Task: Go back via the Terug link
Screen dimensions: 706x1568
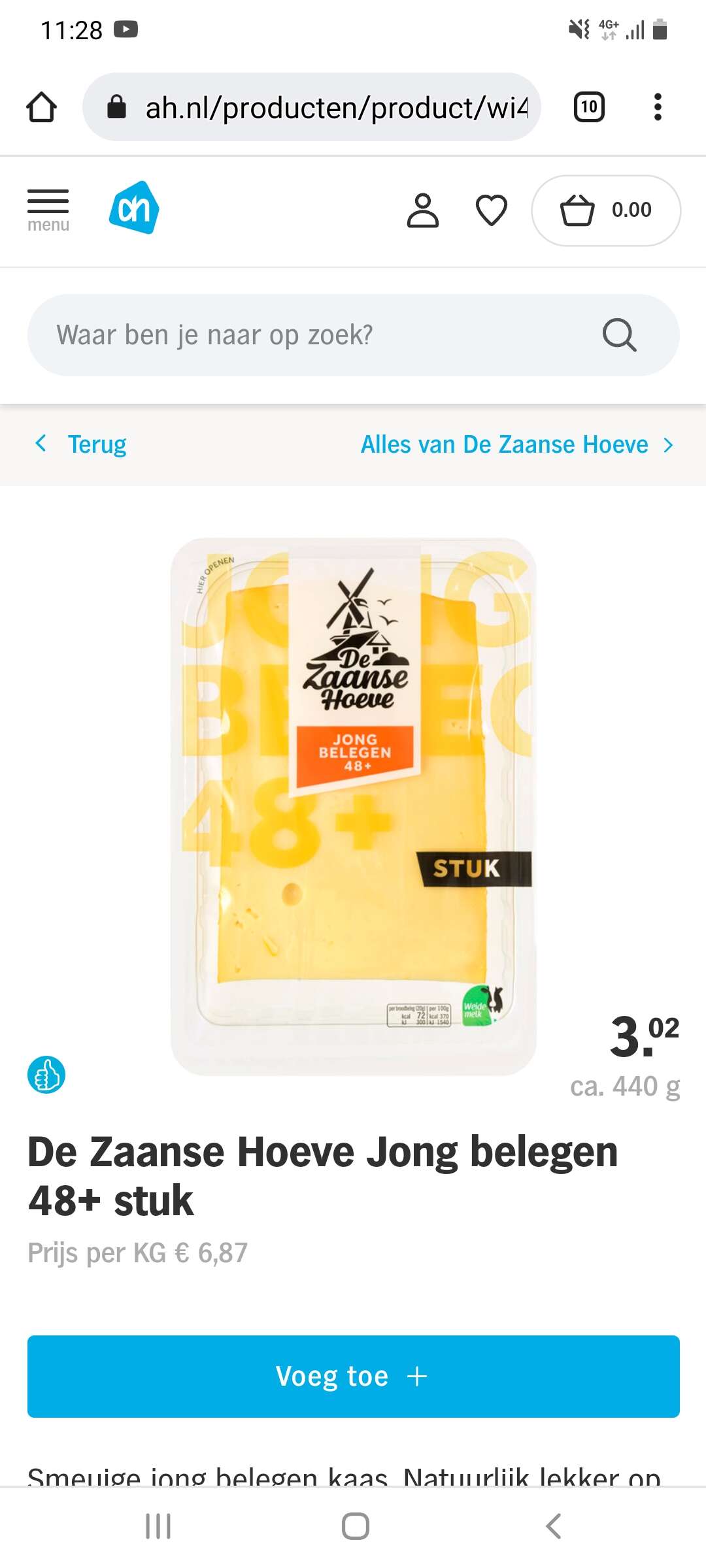Action: 80,444
